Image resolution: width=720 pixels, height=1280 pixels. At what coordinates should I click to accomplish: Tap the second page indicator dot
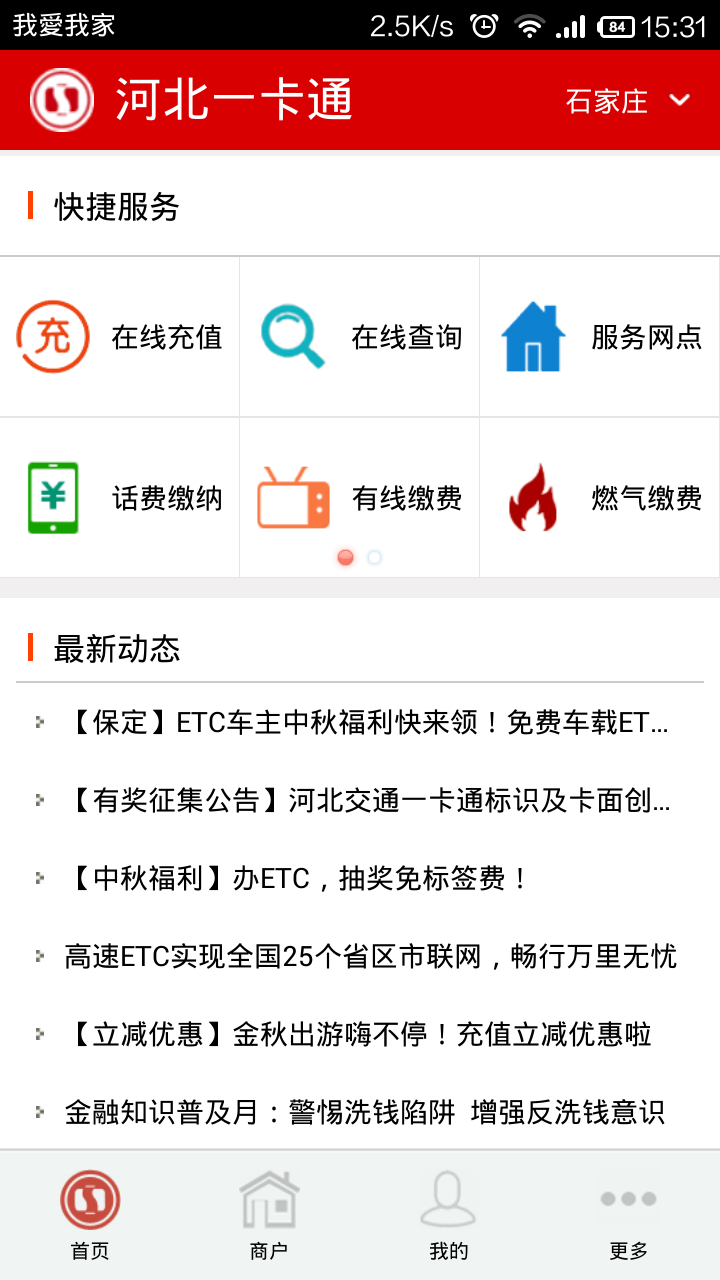point(374,557)
